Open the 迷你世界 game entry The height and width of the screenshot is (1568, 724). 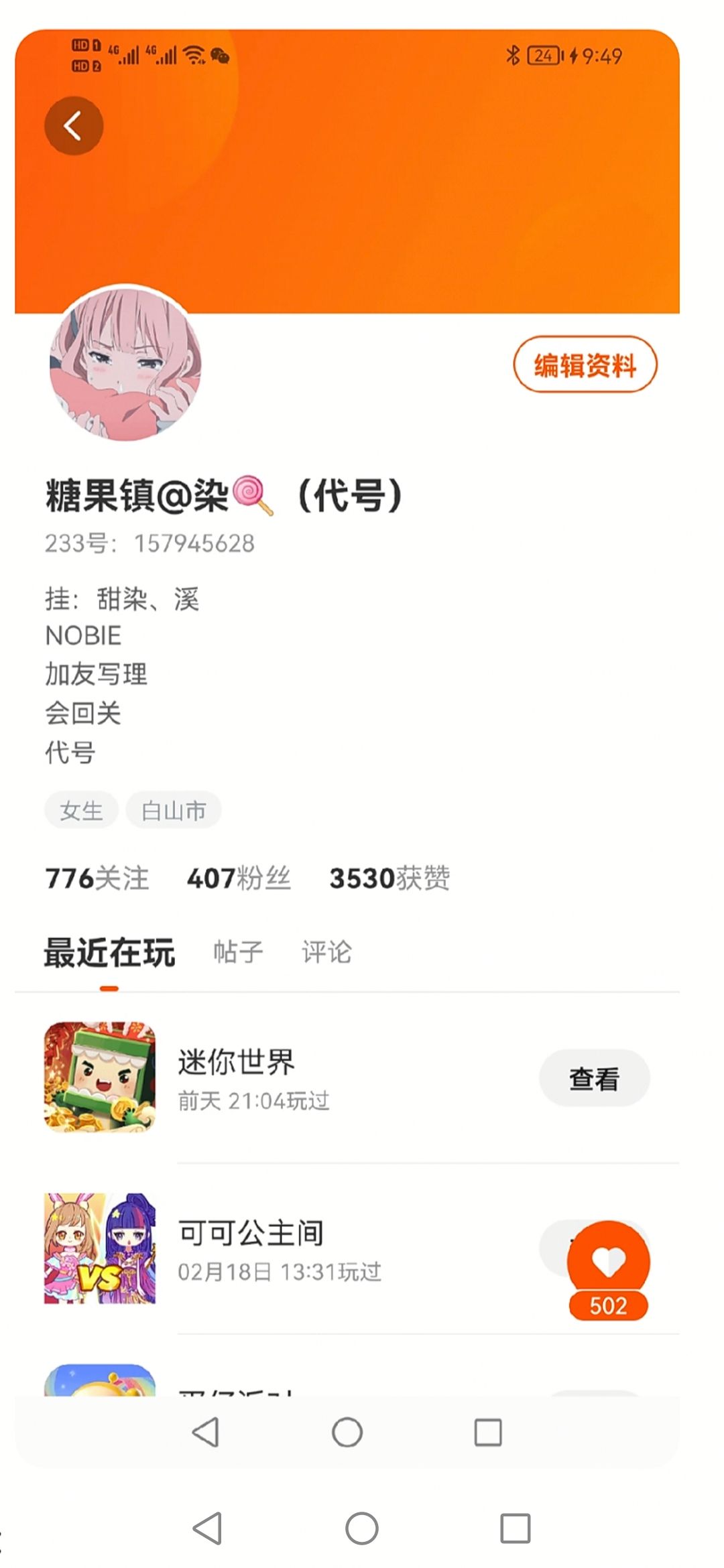pos(347,1077)
